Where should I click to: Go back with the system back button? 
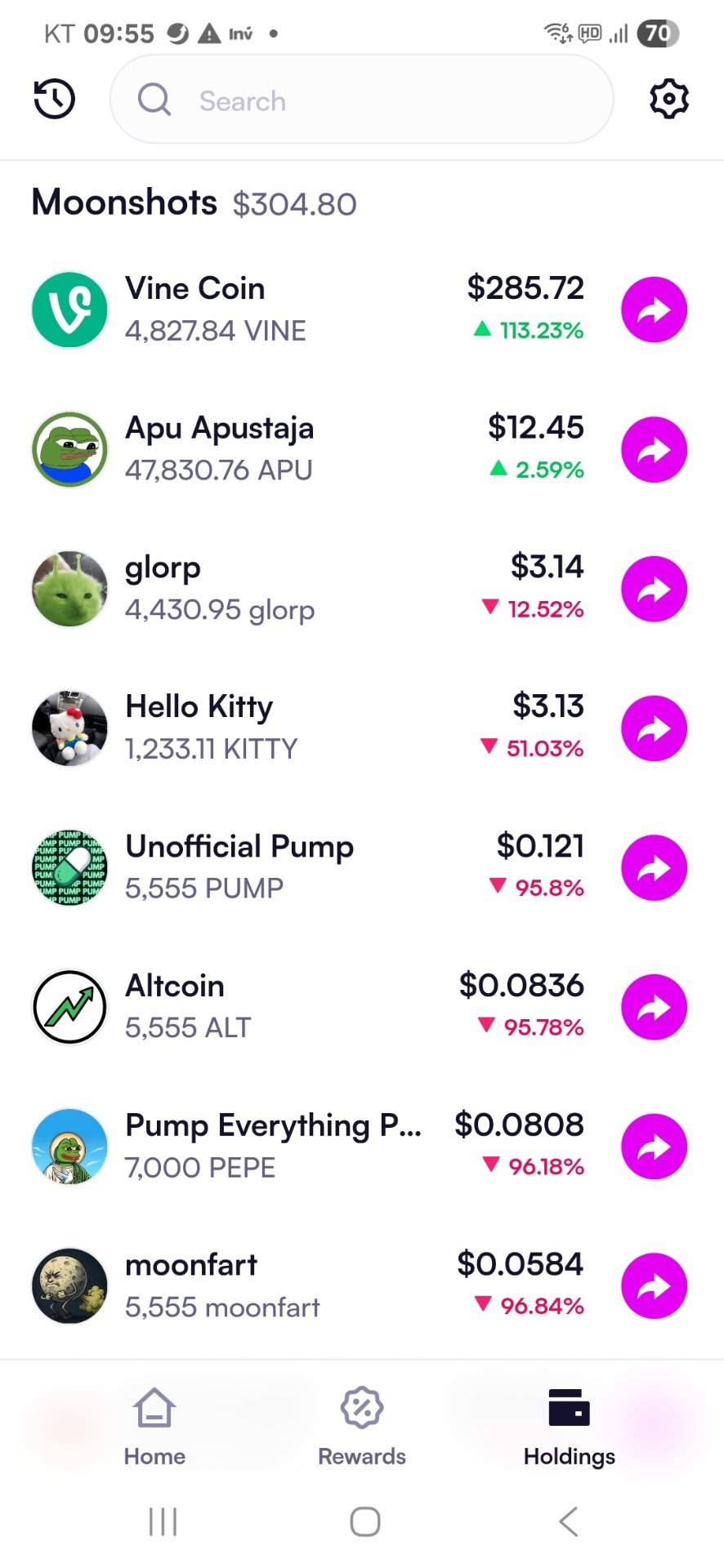coord(569,1521)
